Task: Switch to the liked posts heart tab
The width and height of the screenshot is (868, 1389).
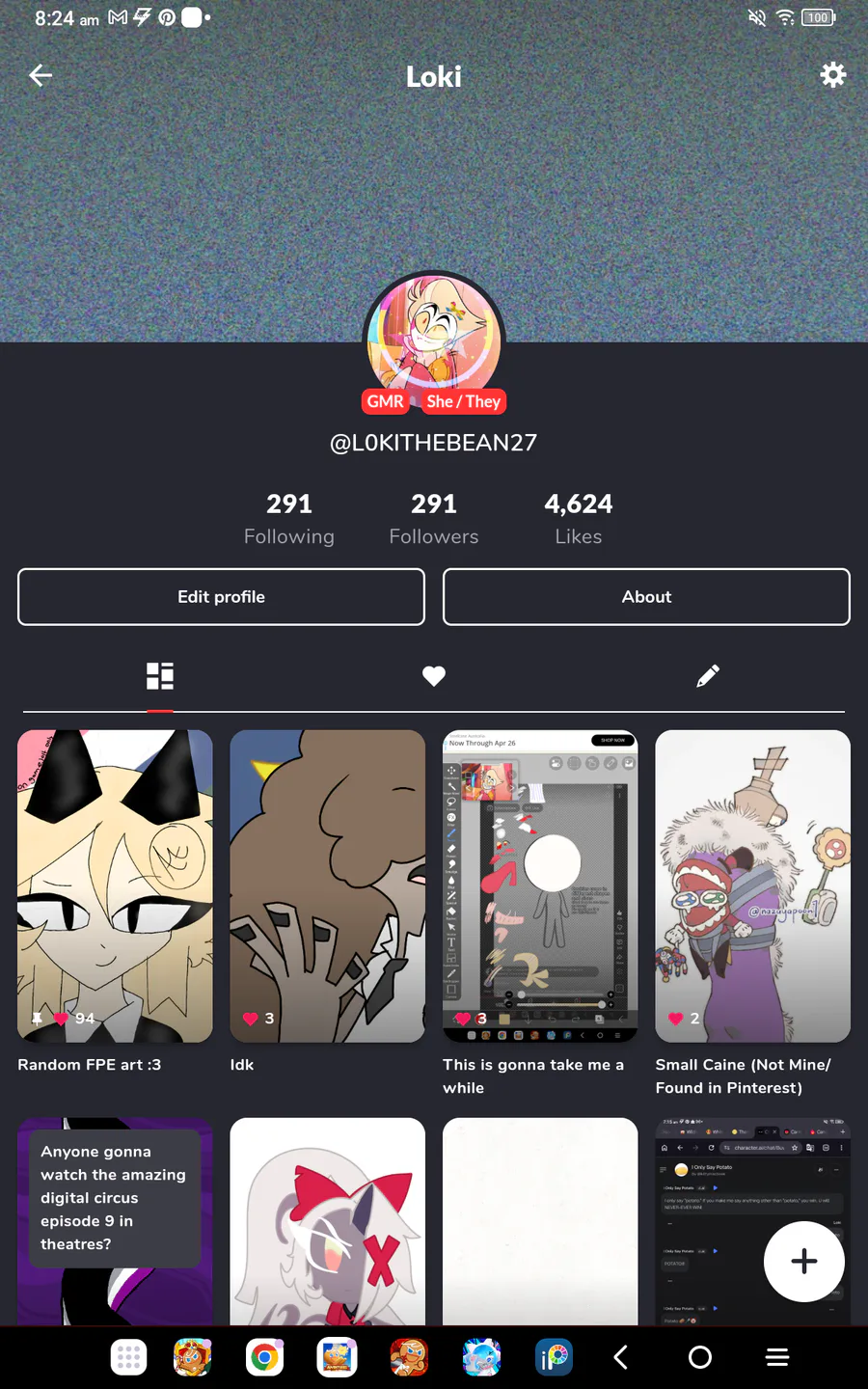Action: pyautogui.click(x=434, y=676)
